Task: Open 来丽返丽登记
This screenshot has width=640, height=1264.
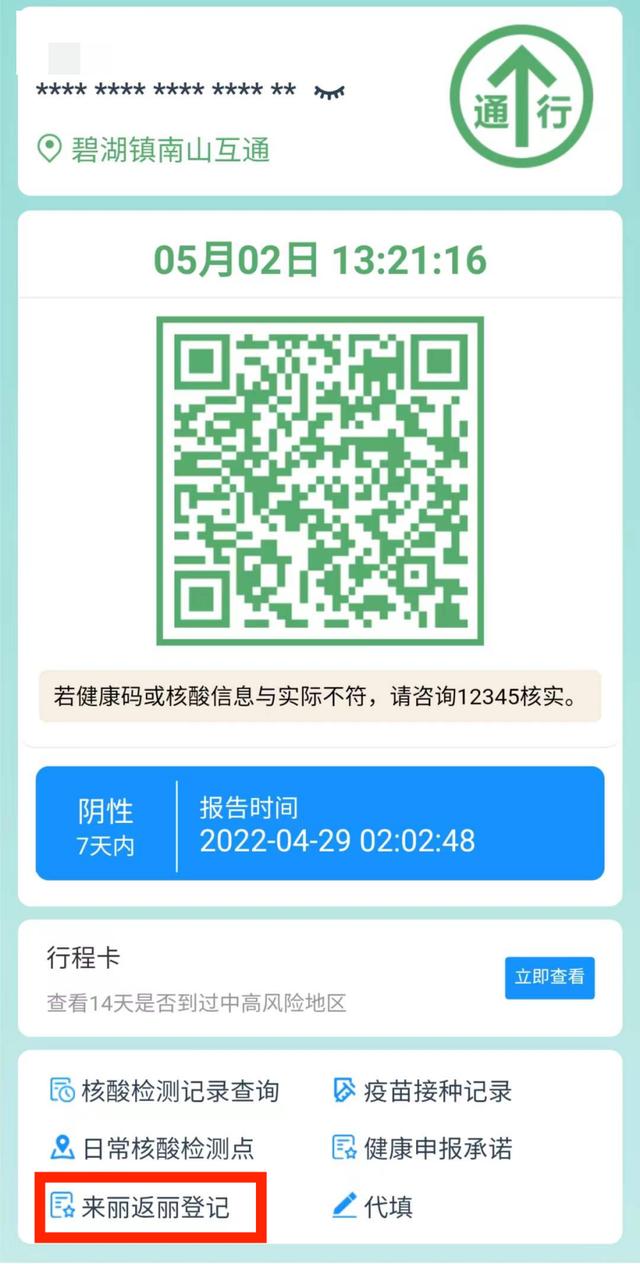Action: click(x=141, y=1206)
